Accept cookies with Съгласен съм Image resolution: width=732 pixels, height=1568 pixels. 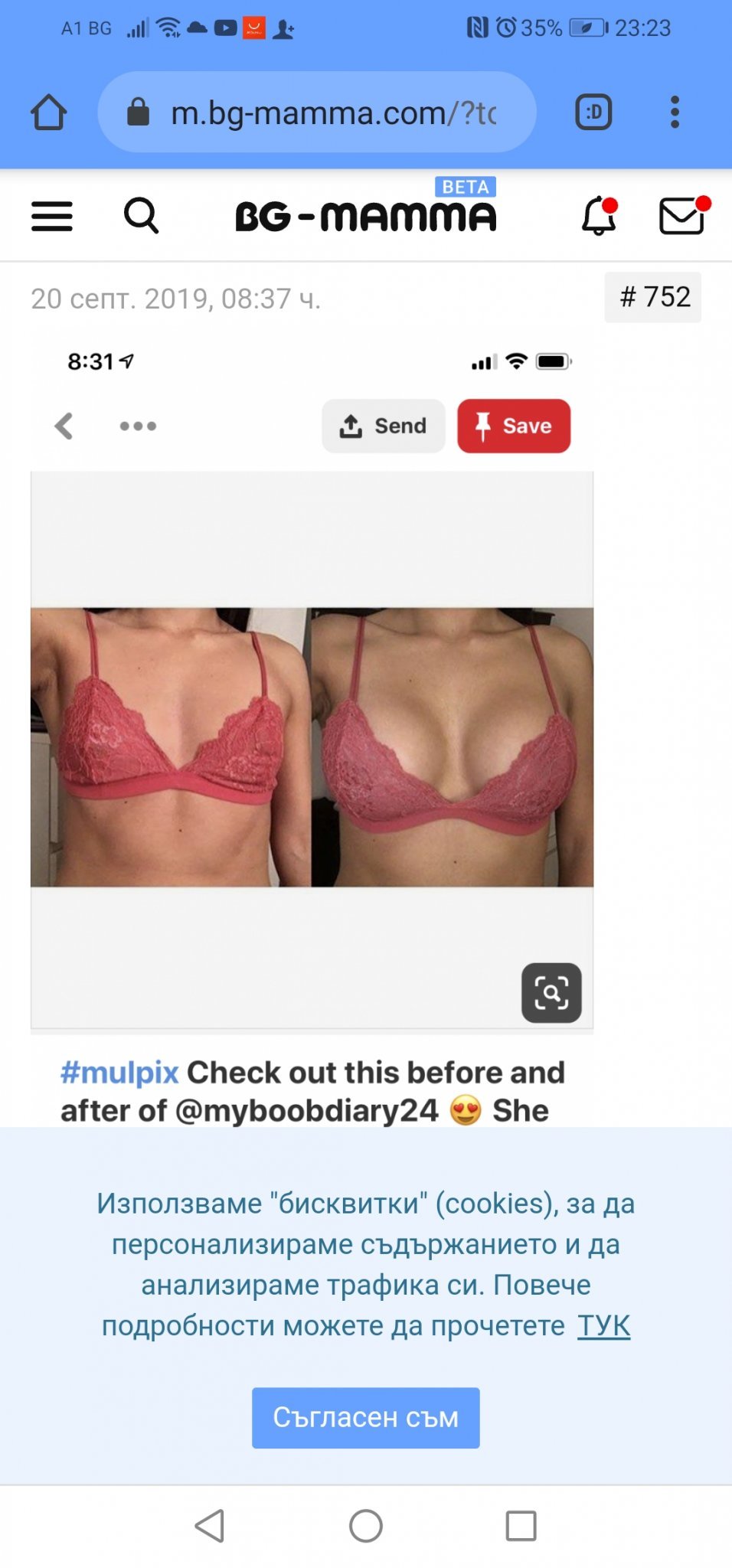366,1418
